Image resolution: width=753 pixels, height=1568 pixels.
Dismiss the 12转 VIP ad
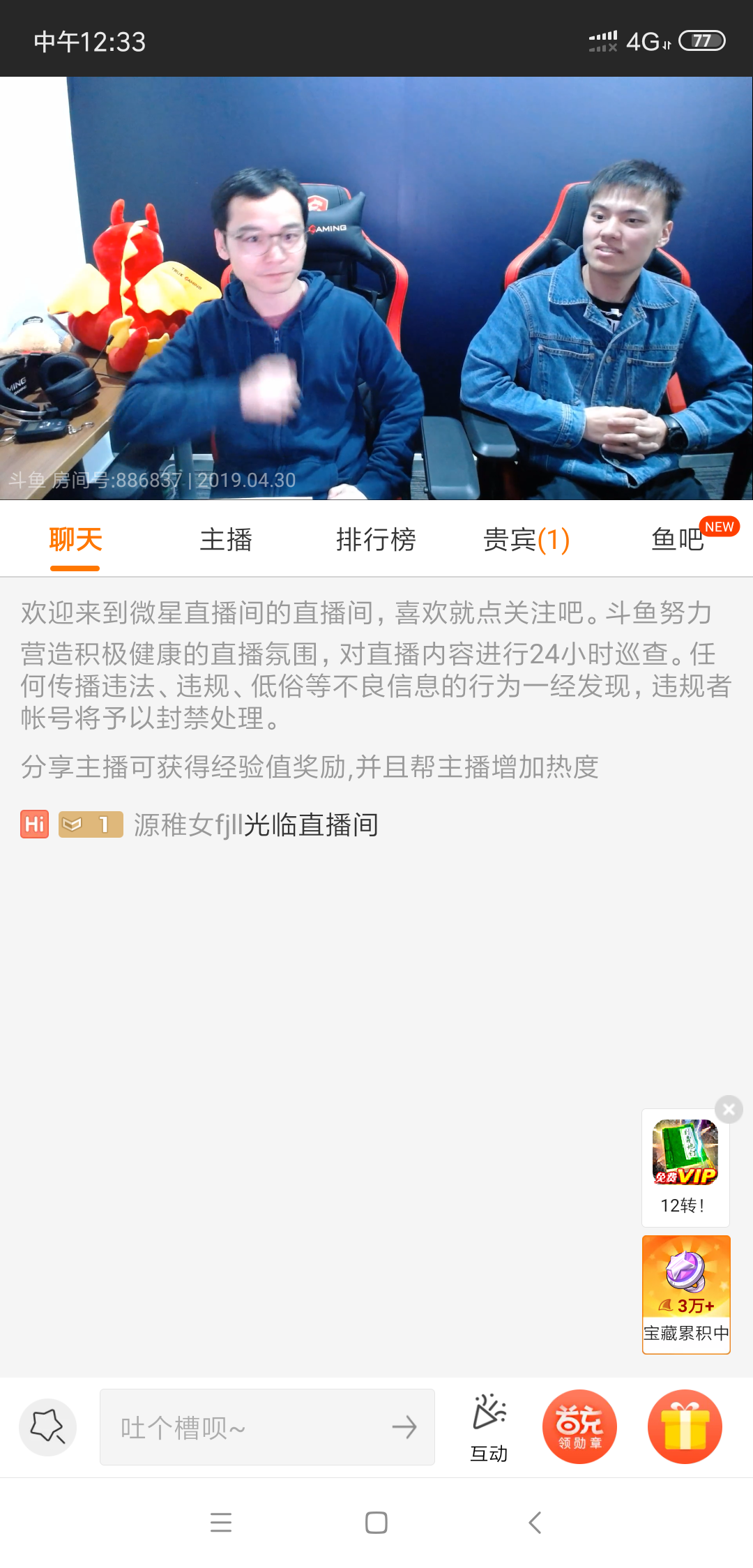click(729, 1109)
